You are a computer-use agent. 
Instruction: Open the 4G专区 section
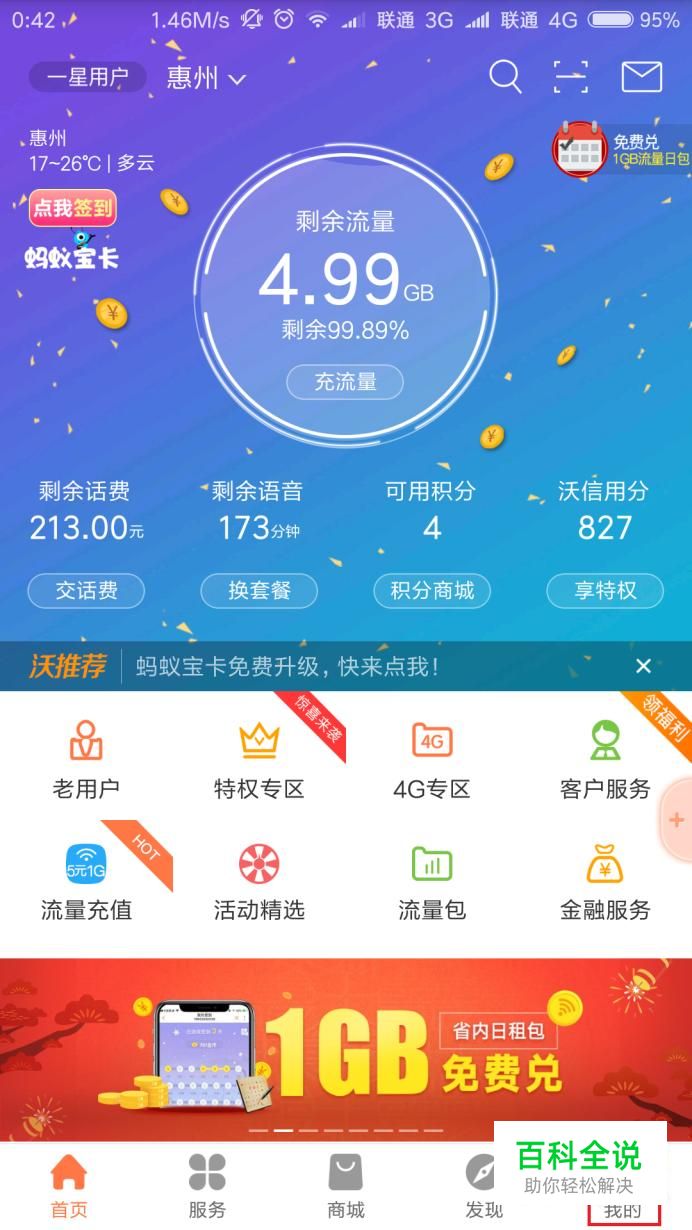pos(432,760)
